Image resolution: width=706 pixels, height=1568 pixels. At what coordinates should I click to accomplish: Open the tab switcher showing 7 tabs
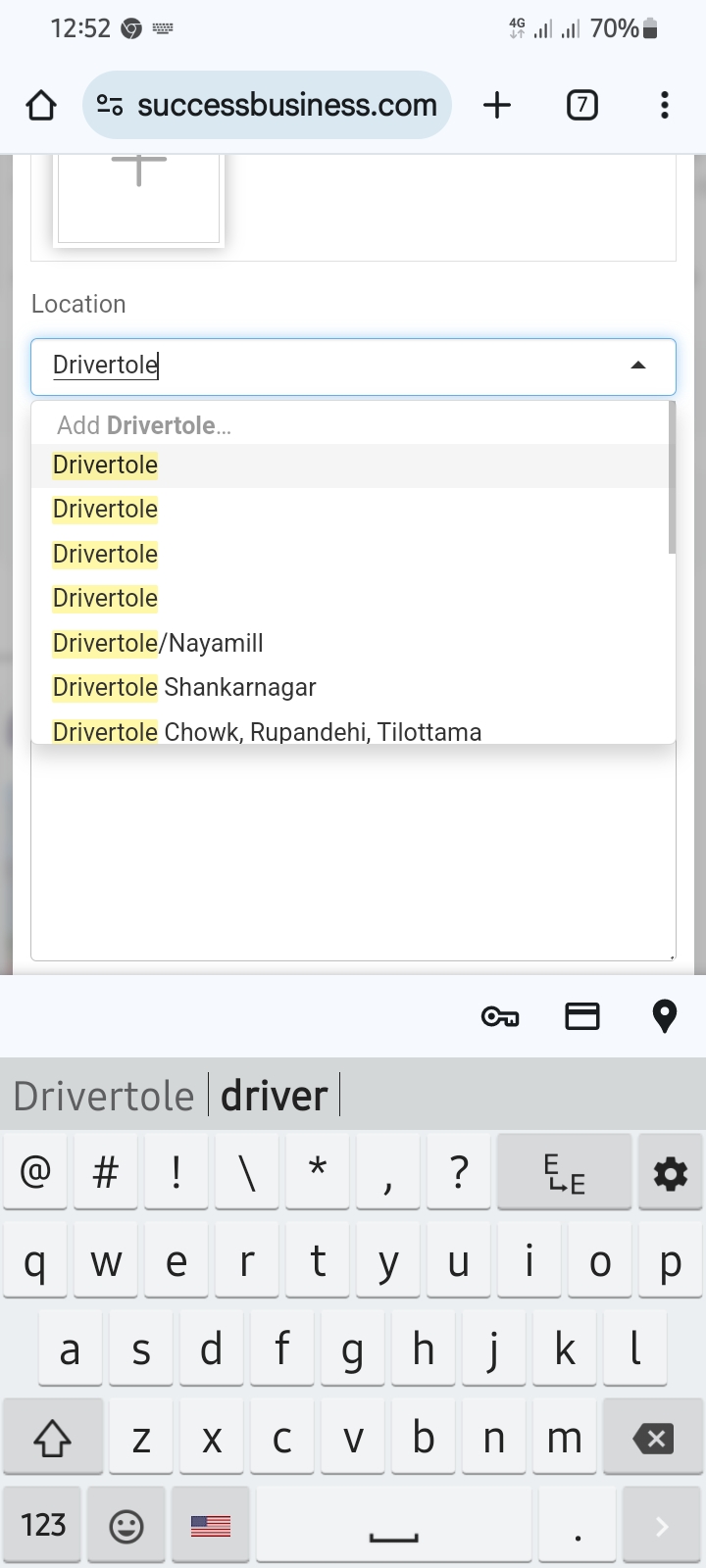[x=582, y=105]
